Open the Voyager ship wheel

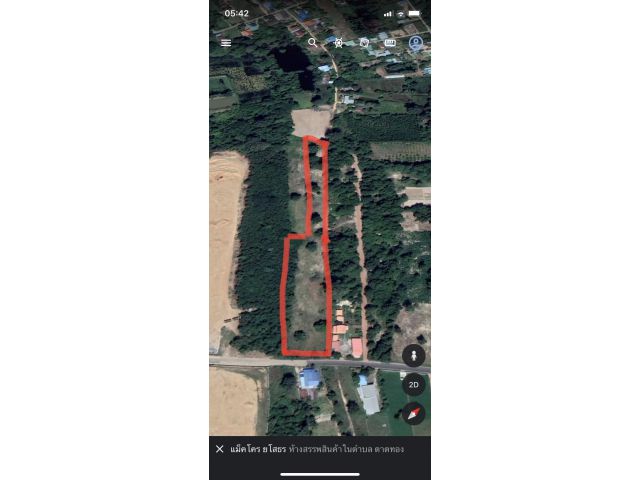tap(339, 43)
